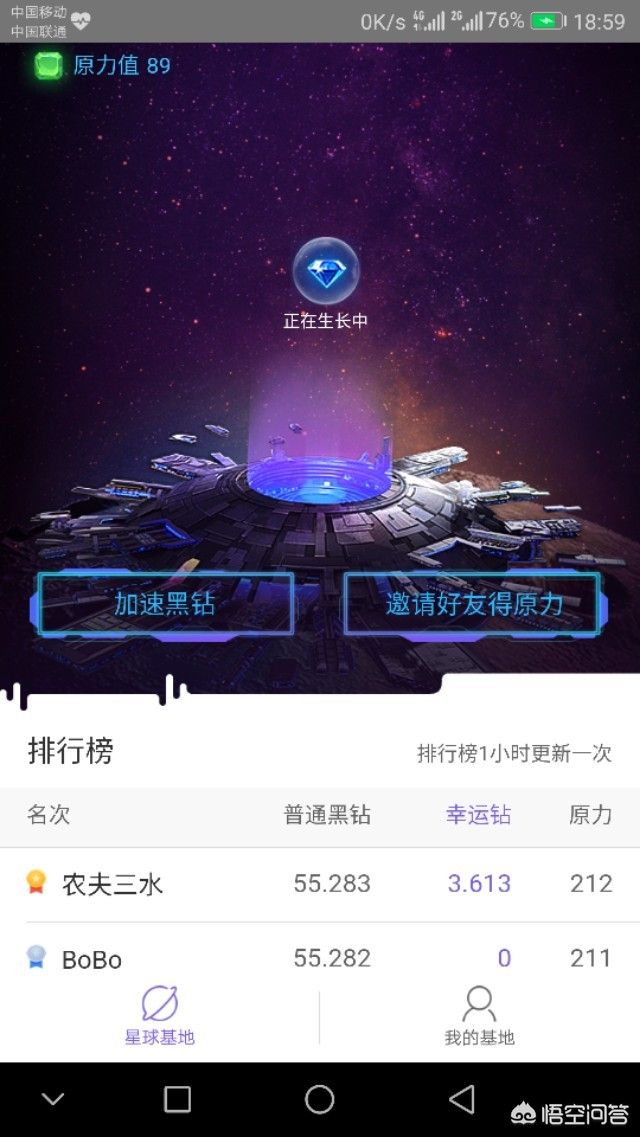The width and height of the screenshot is (640, 1137).
Task: Sort ranking by 幸运钻 column
Action: 478,814
